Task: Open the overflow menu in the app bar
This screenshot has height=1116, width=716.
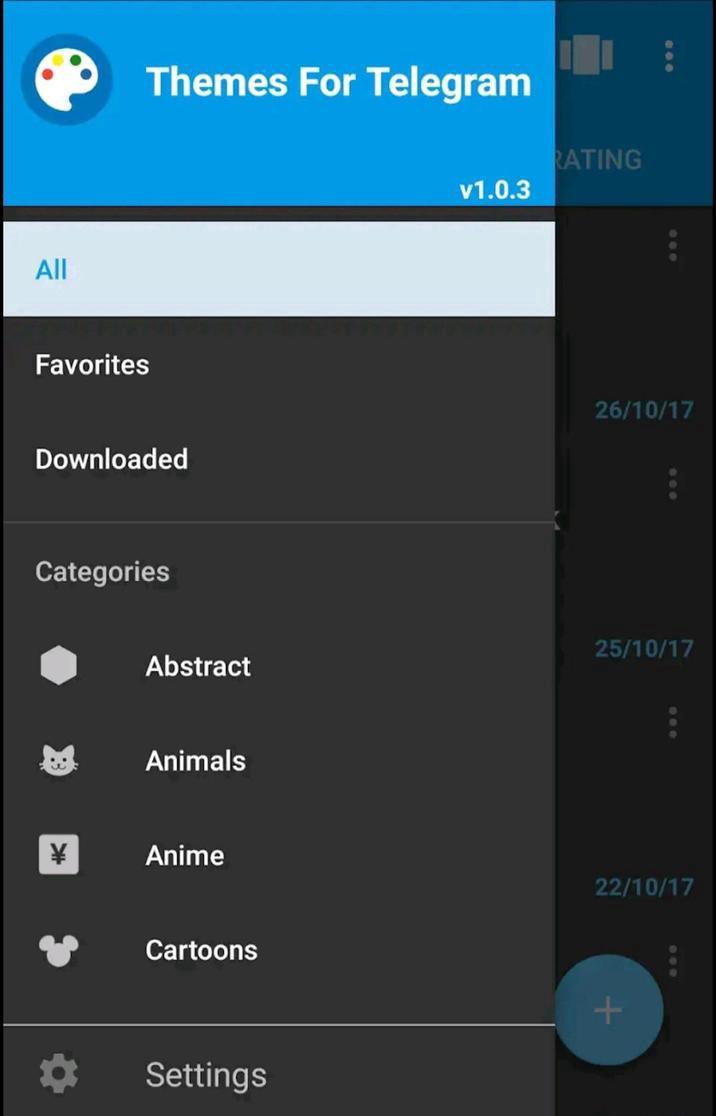Action: (x=669, y=55)
